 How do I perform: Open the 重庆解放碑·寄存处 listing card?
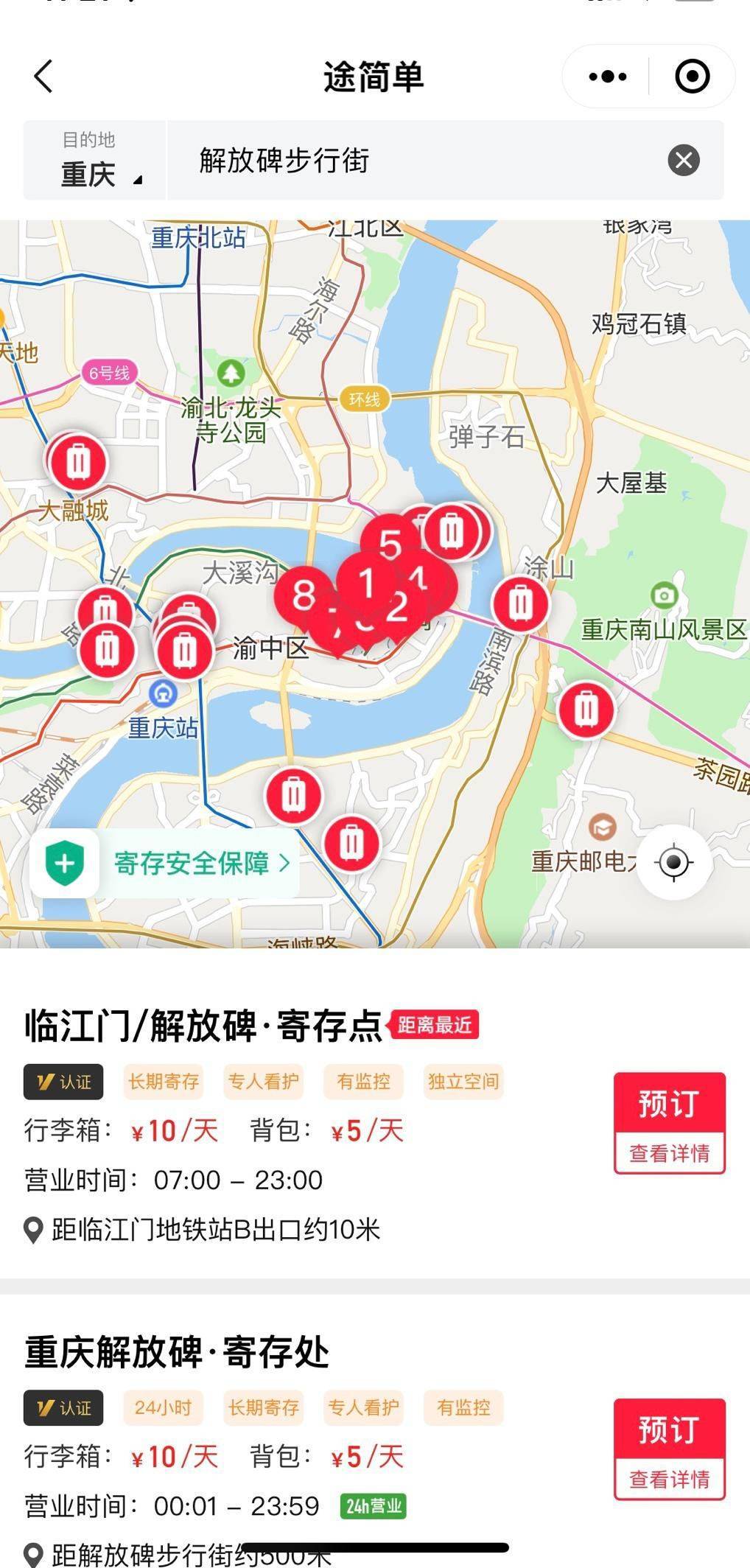[177, 1352]
